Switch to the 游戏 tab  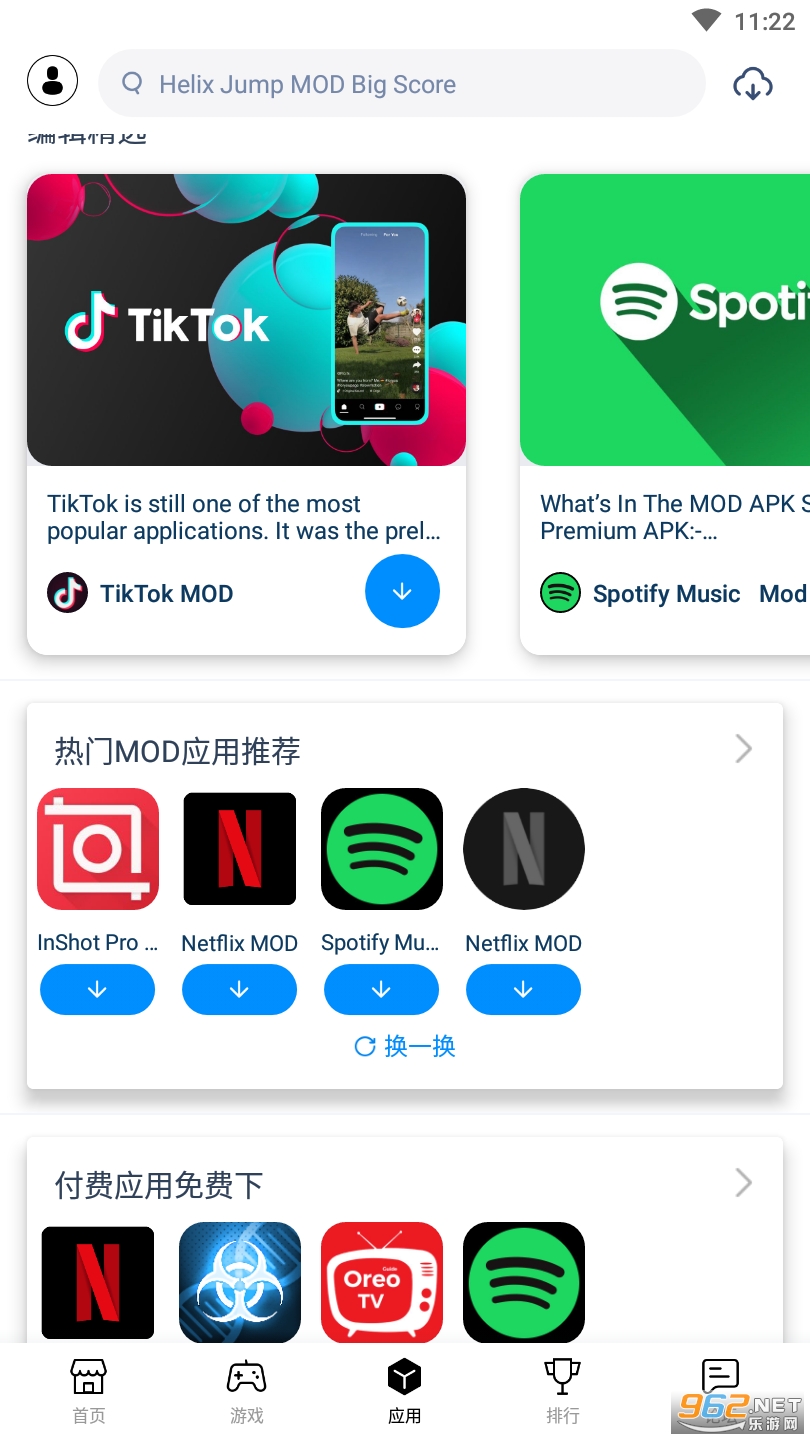(246, 1391)
